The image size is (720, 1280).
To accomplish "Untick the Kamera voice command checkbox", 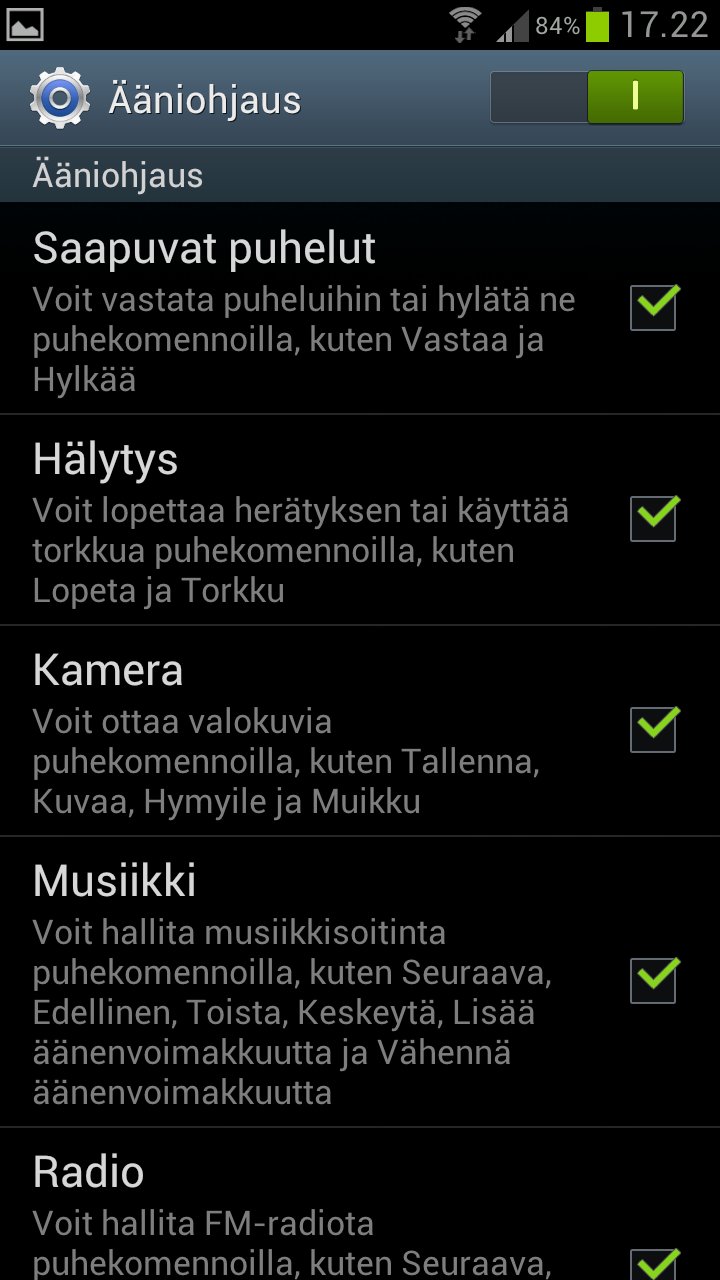I will click(654, 730).
